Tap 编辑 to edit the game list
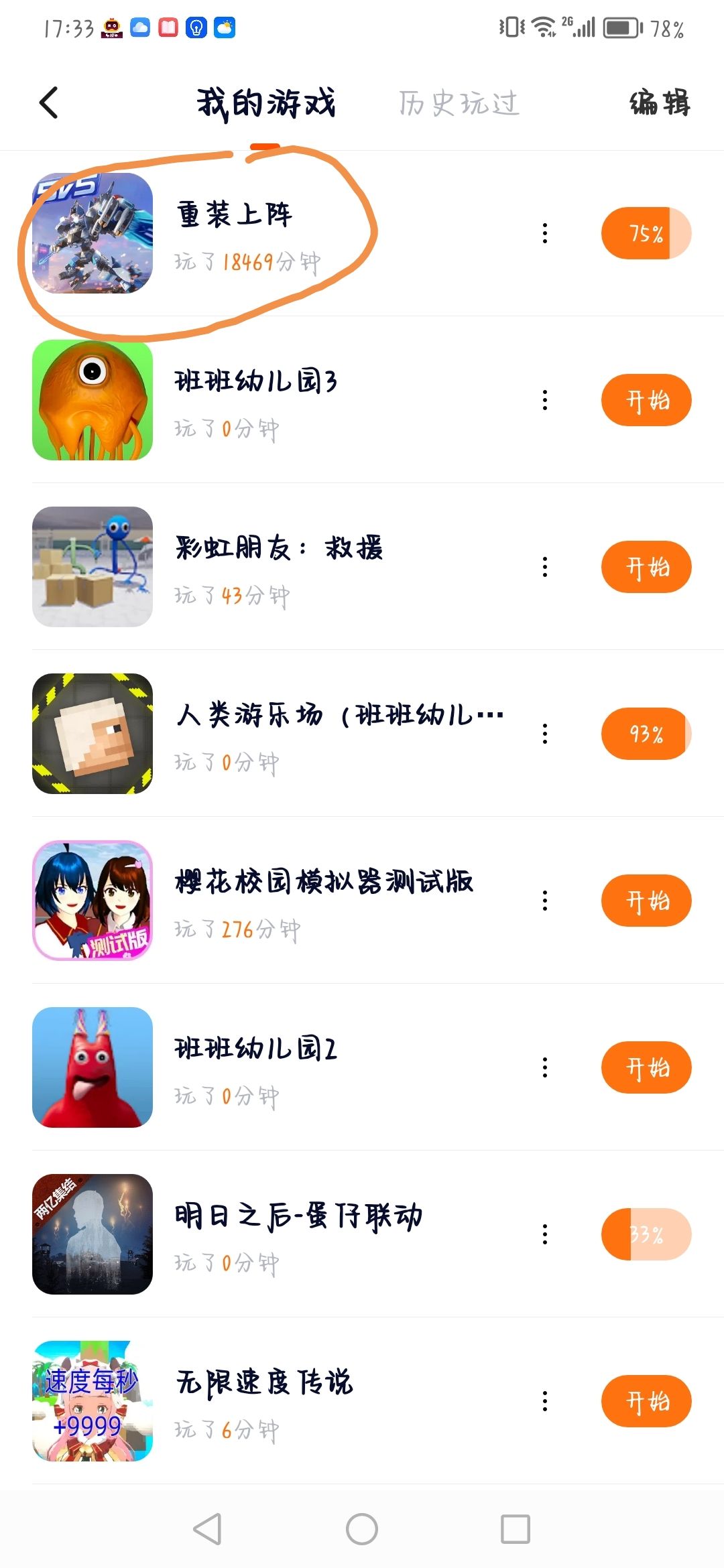724x1568 pixels. point(660,103)
